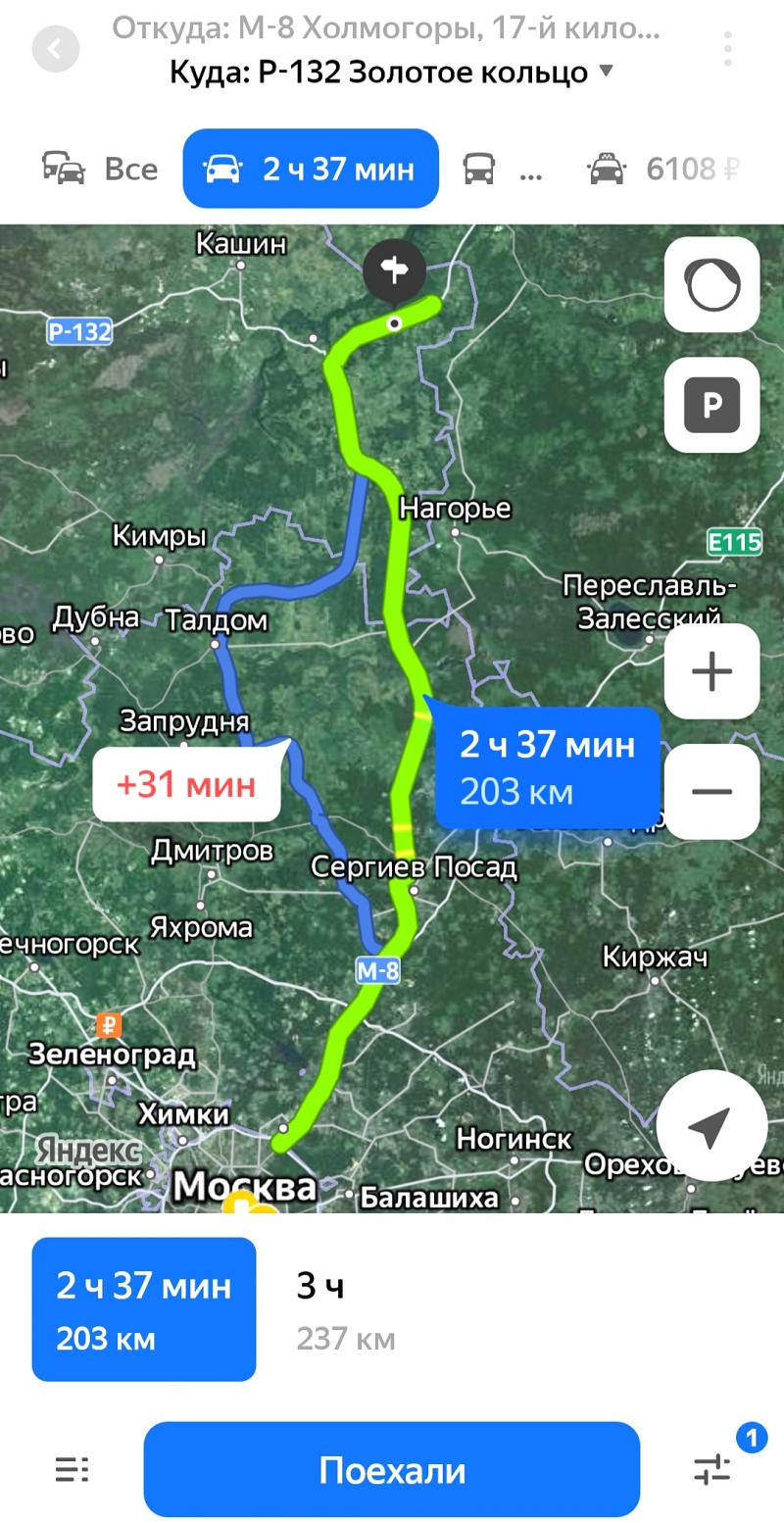784x1523 pixels.
Task: Open route settings sliders icon
Action: (x=712, y=1469)
